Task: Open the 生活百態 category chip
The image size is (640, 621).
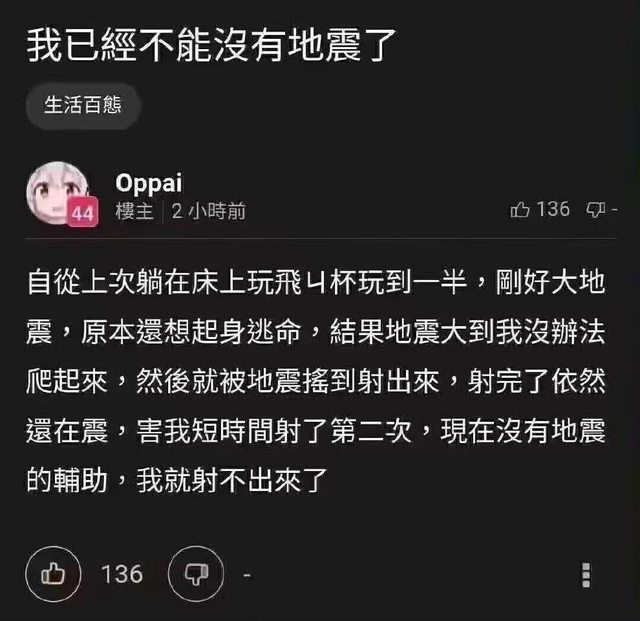Action: pyautogui.click(x=82, y=104)
